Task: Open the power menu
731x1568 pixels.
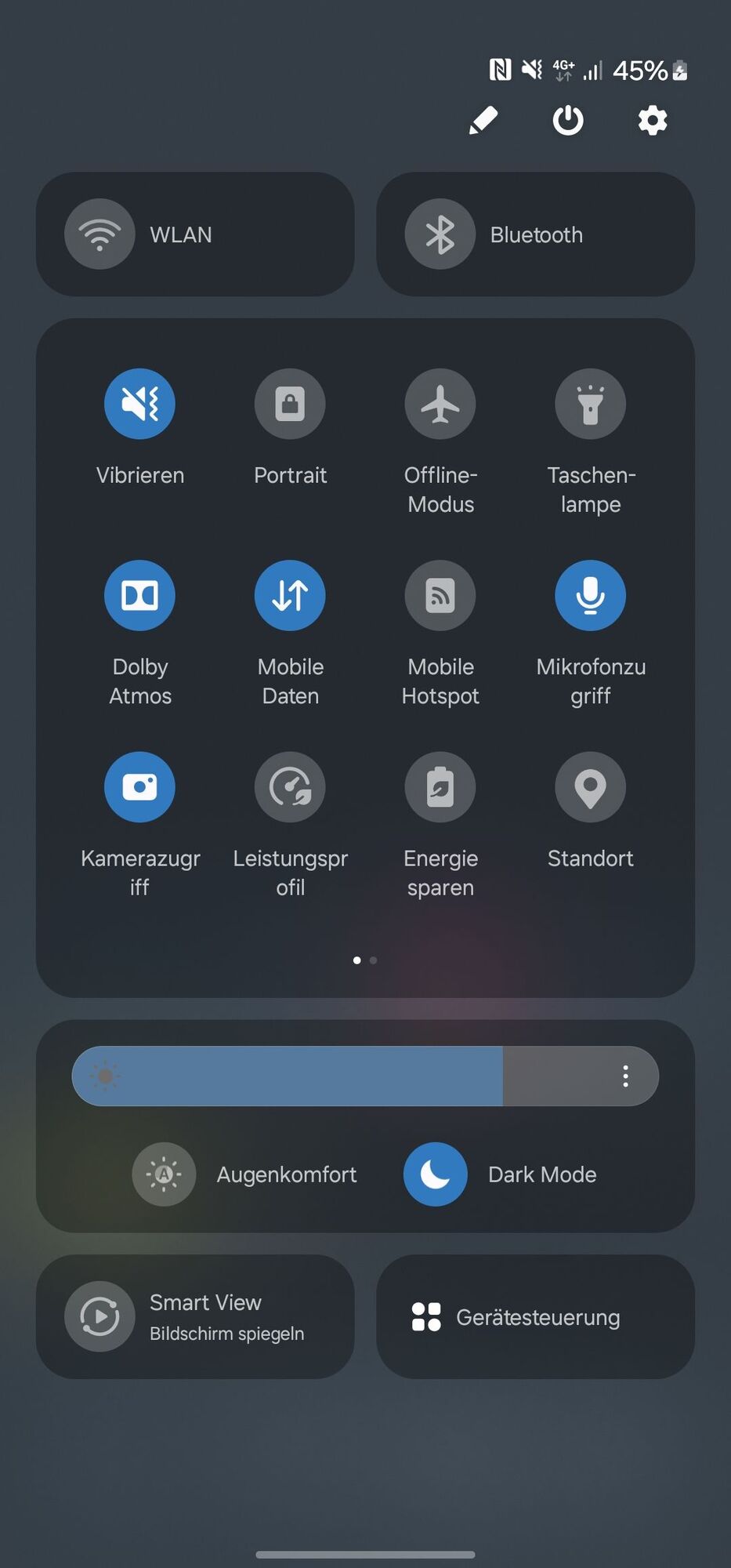Action: point(568,121)
